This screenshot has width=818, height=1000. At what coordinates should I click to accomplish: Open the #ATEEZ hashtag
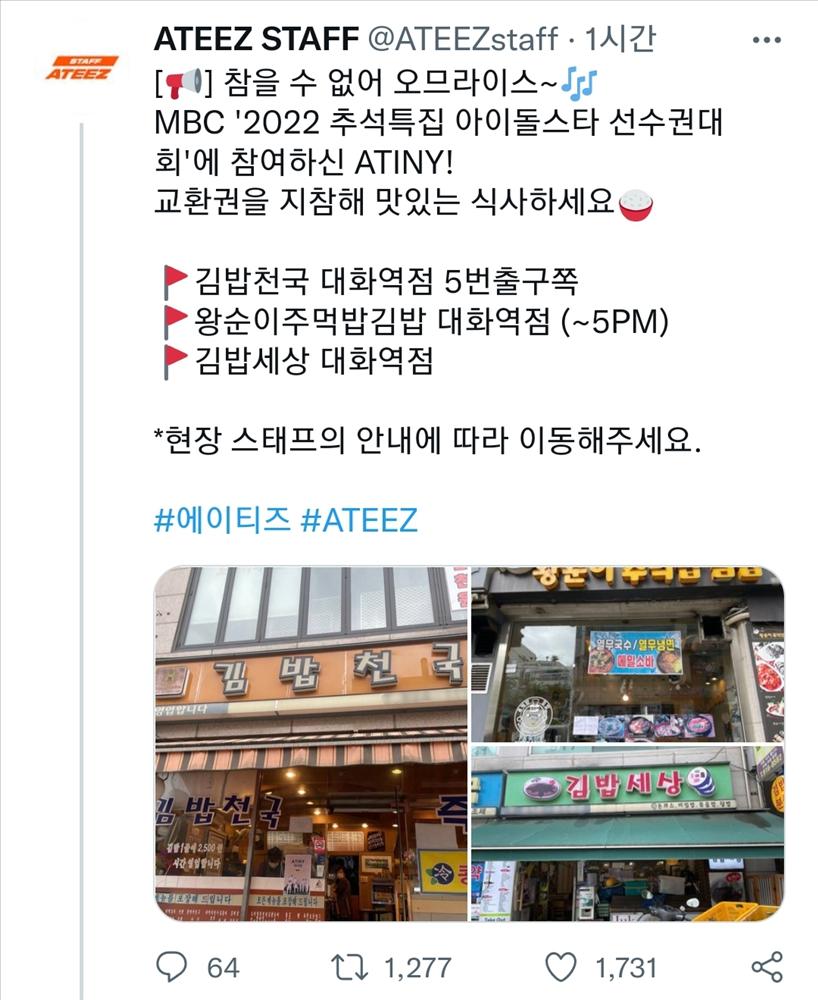coord(358,519)
